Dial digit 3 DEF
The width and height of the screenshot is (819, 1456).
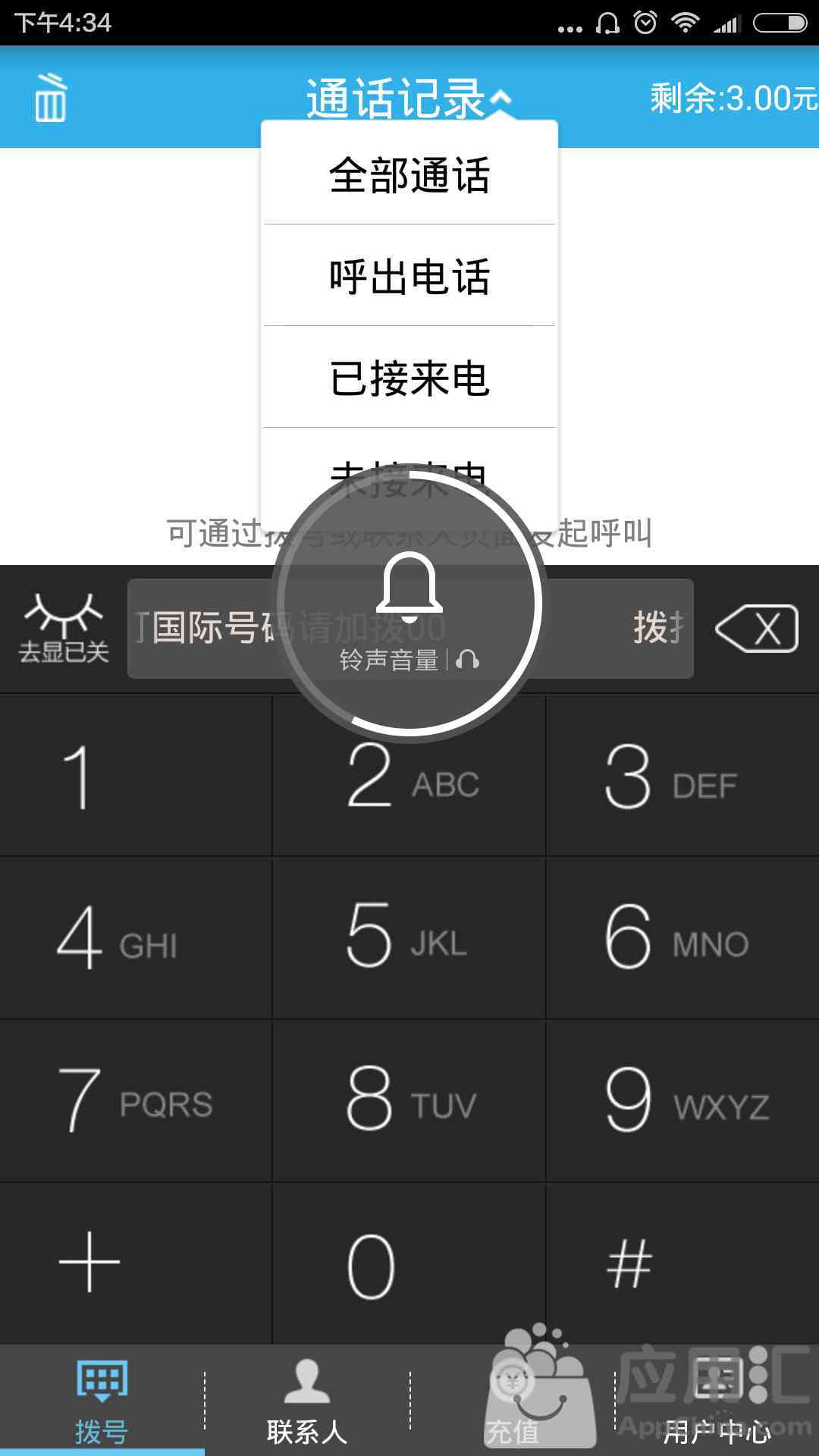(x=682, y=776)
